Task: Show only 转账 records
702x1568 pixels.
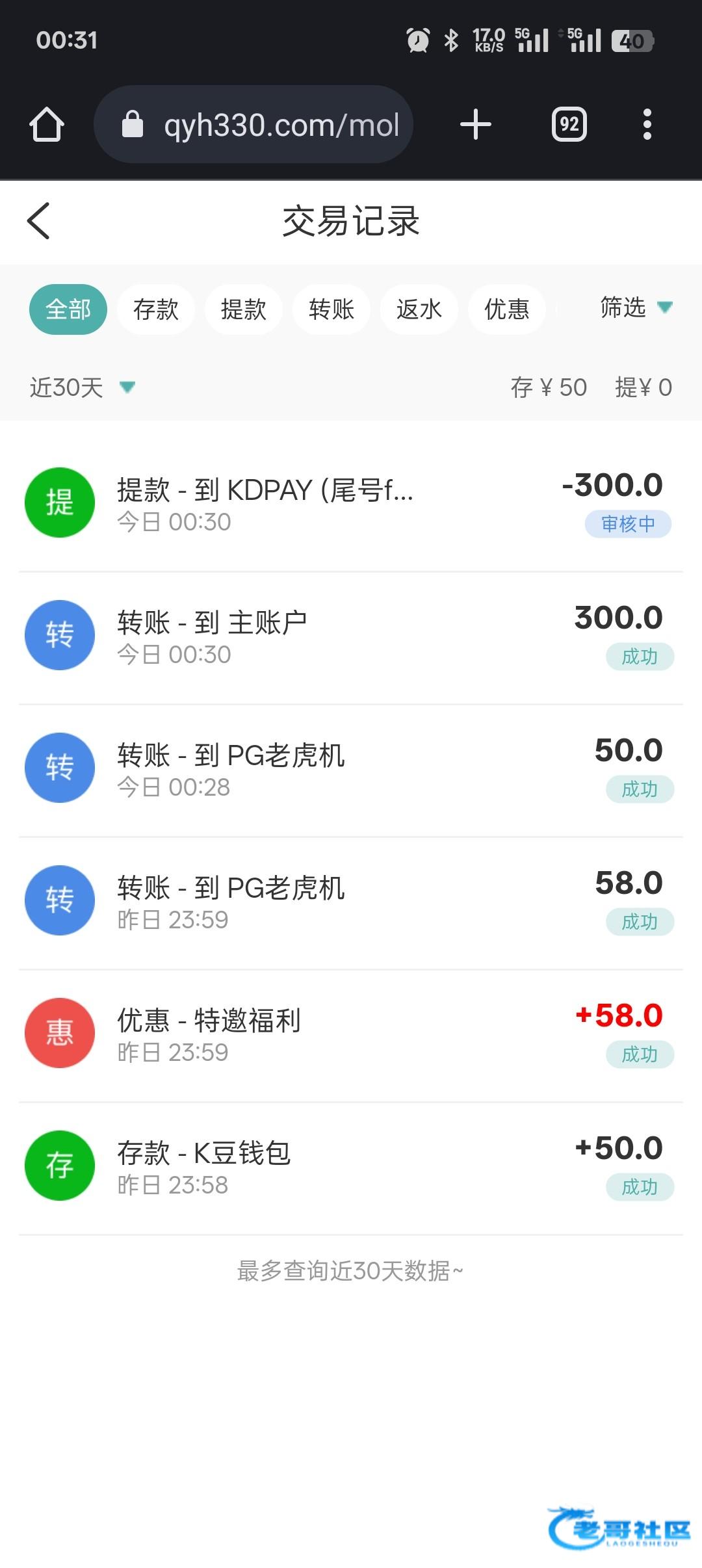Action: click(331, 309)
